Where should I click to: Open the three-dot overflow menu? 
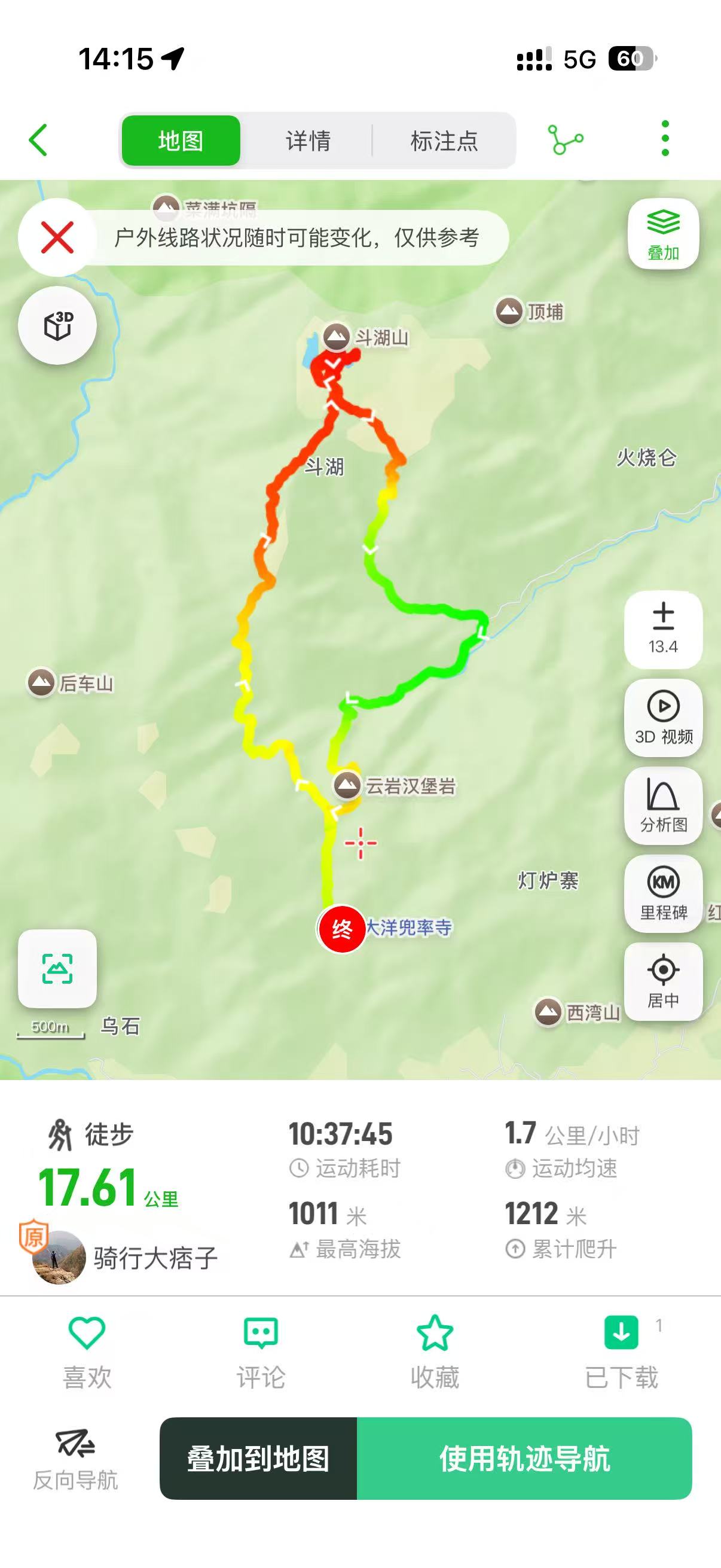point(665,138)
